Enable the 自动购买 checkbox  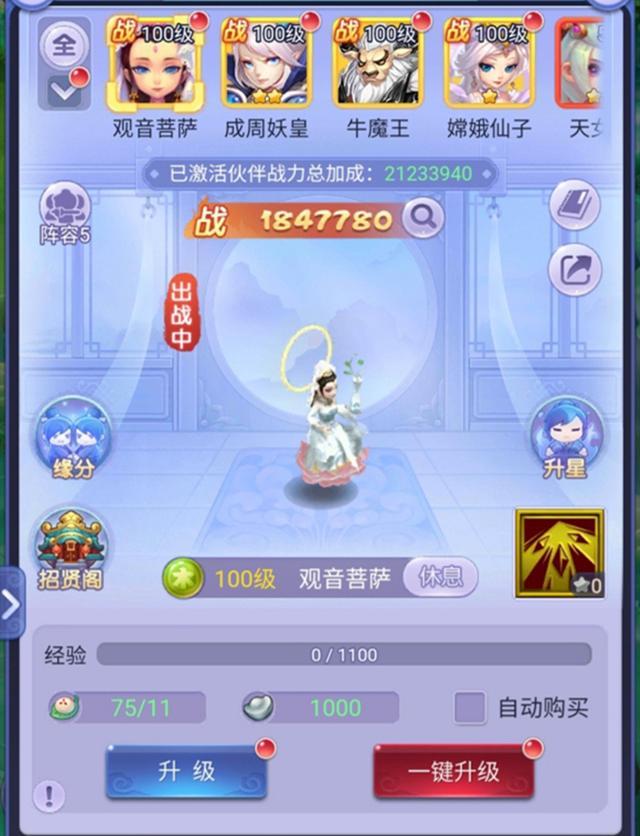tap(470, 708)
